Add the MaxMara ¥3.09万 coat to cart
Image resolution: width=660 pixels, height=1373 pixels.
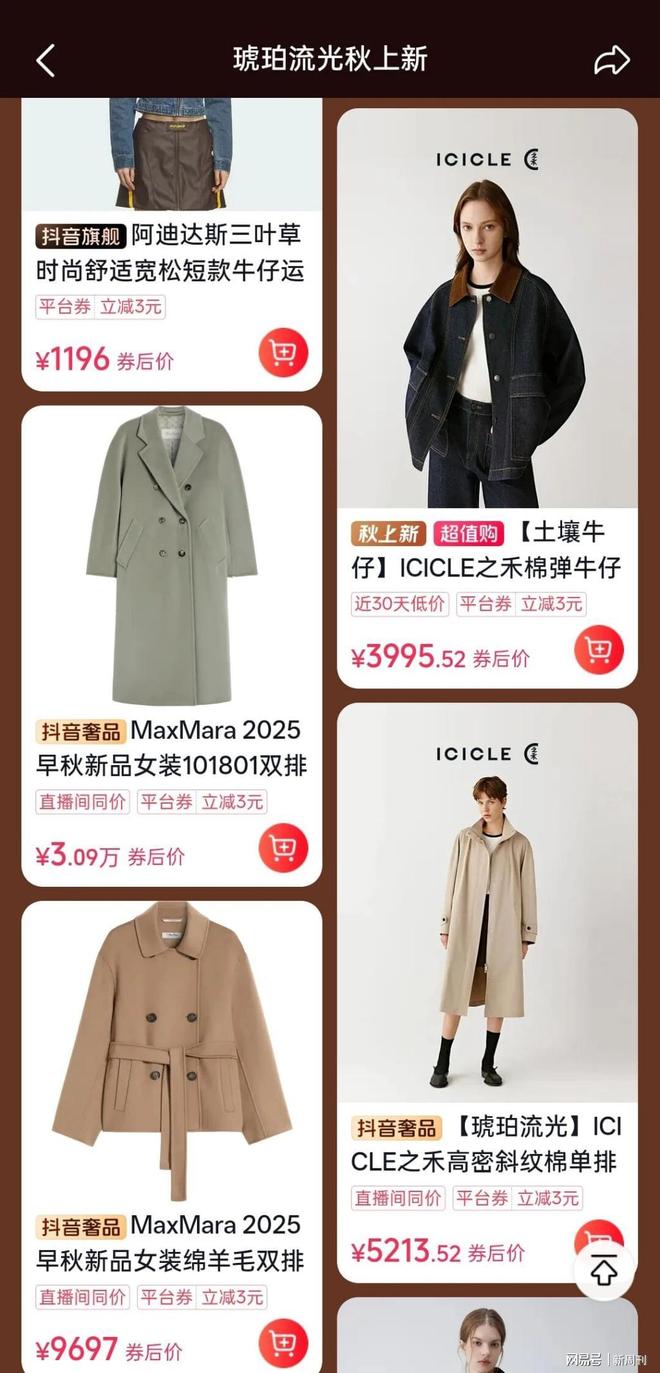click(x=283, y=848)
